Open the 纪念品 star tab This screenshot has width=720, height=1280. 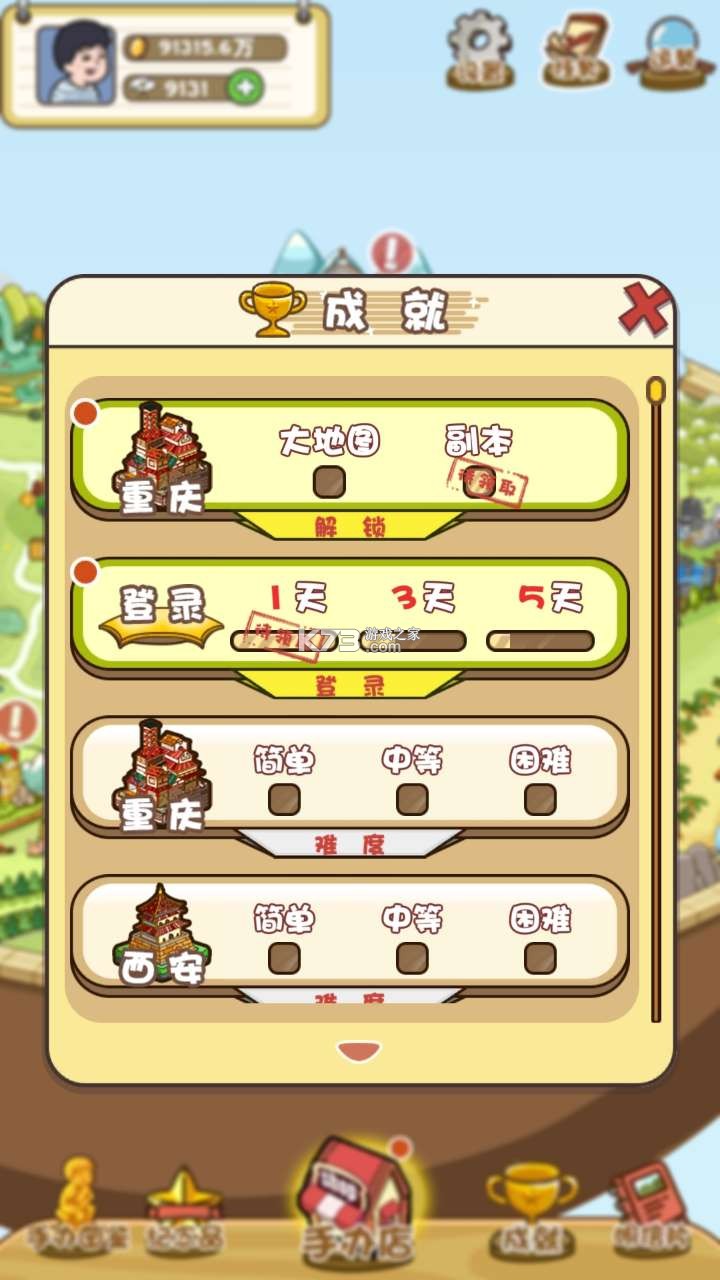tap(184, 1212)
